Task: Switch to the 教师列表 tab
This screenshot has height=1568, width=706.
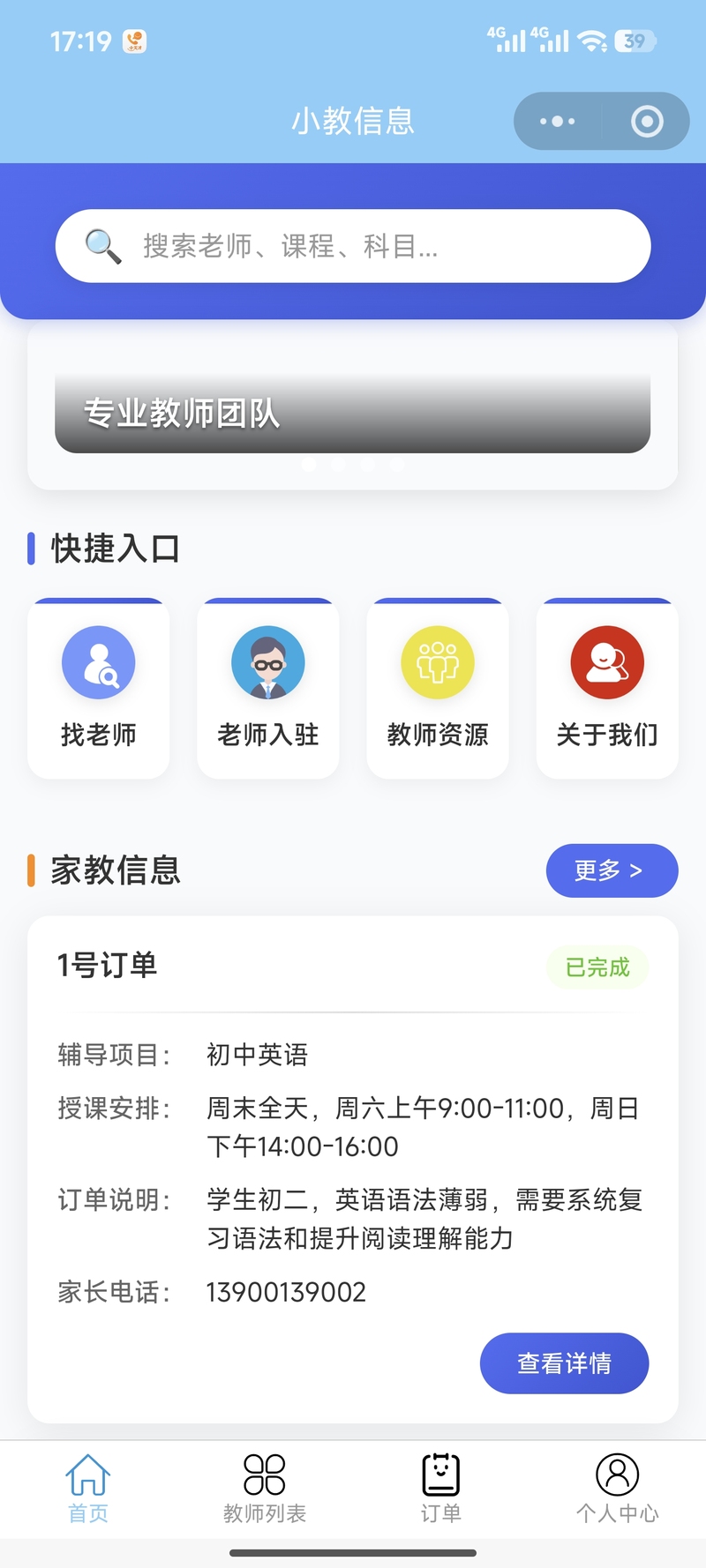Action: [x=265, y=1489]
